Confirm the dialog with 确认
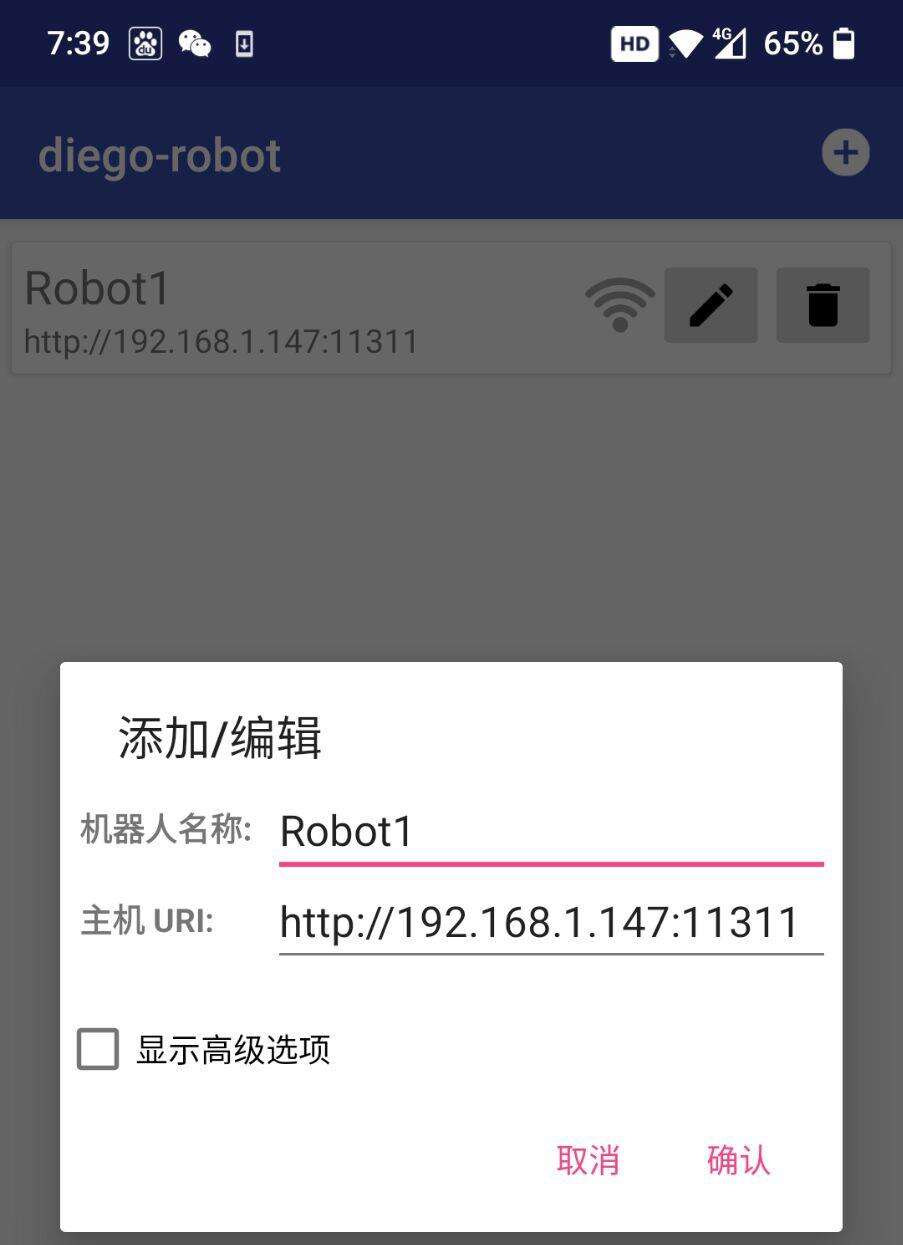 pos(737,1161)
